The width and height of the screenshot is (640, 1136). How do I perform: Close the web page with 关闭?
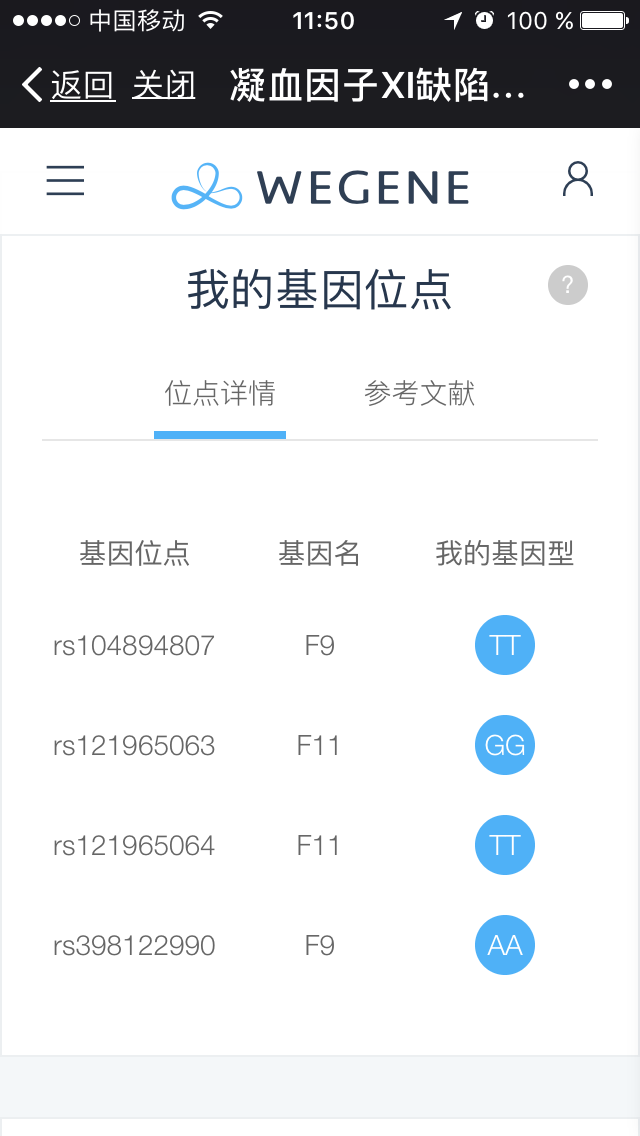[163, 85]
